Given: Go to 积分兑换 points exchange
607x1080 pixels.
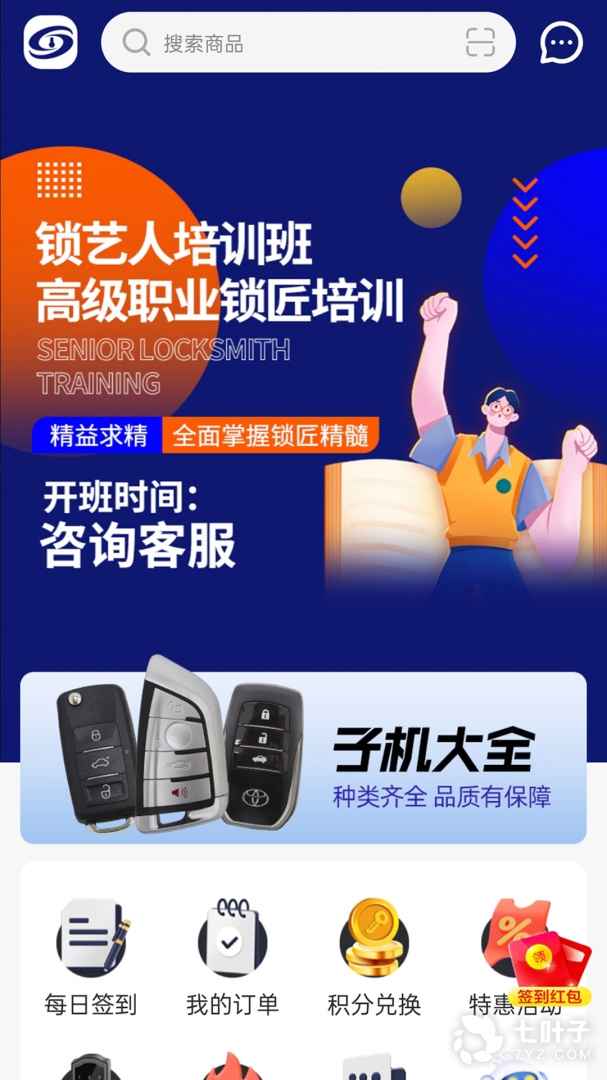Looking at the screenshot, I should point(374,955).
